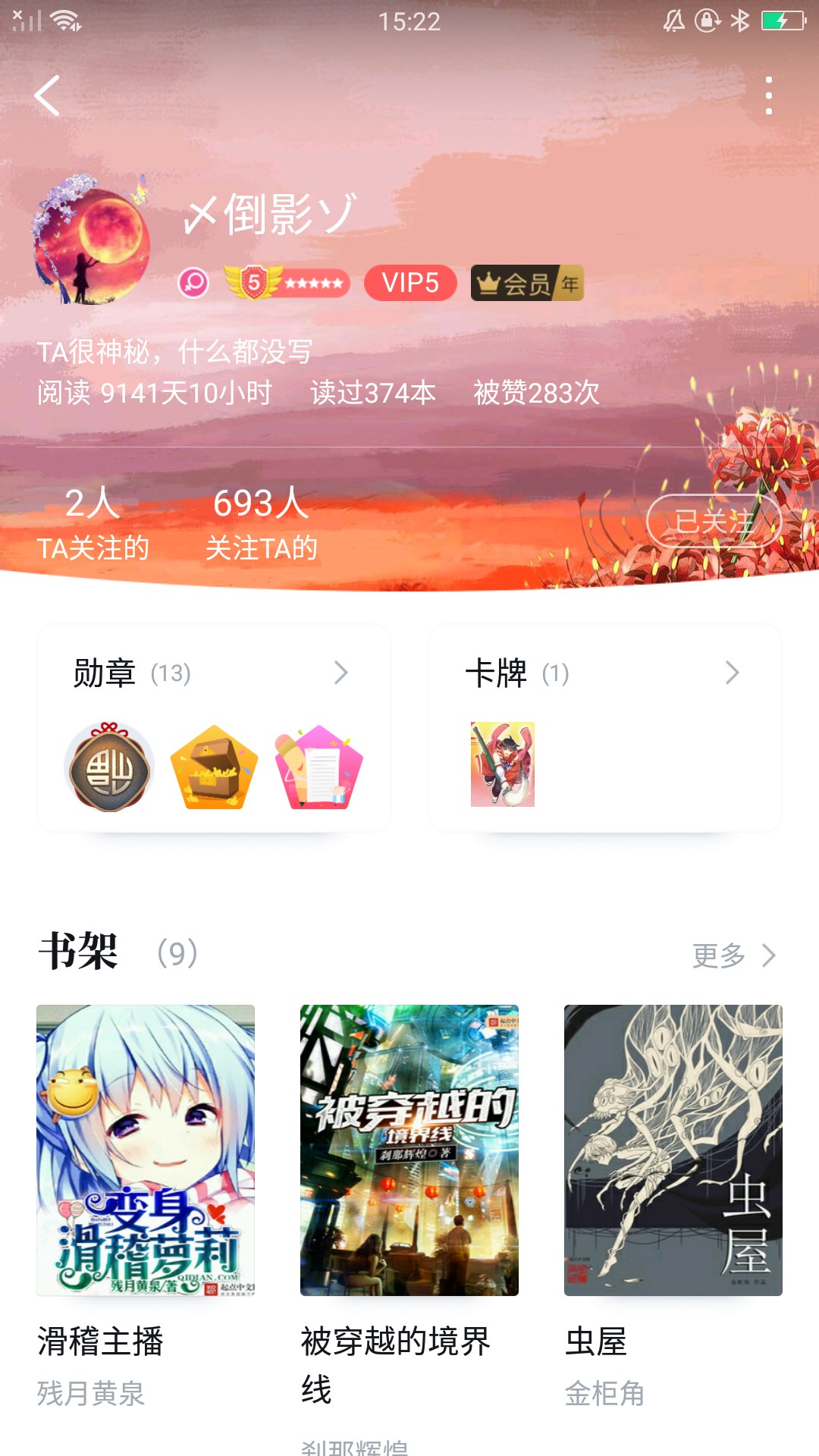Open the 勋章 medals card
Screen dimensions: 819x1456
click(x=213, y=727)
